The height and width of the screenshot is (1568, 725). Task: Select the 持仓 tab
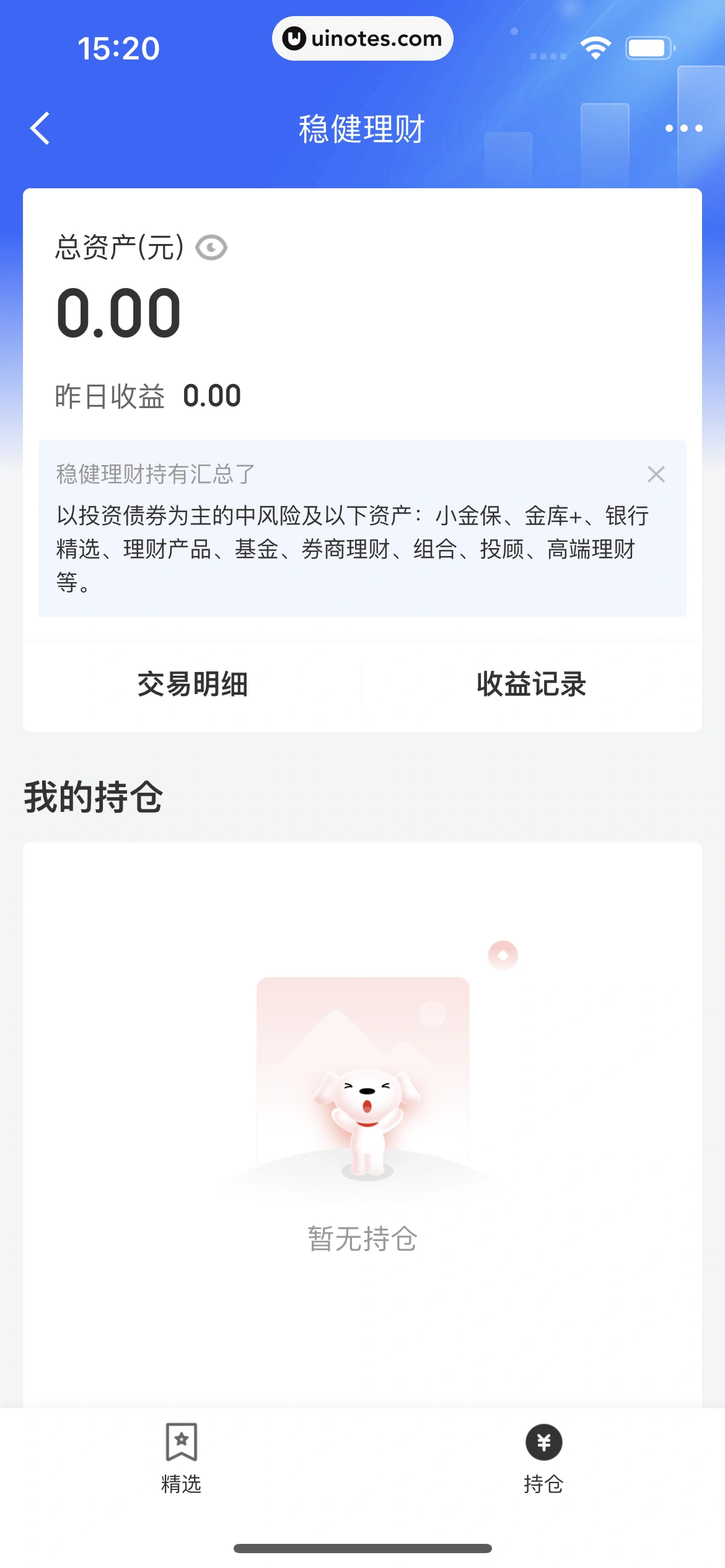point(543,1458)
